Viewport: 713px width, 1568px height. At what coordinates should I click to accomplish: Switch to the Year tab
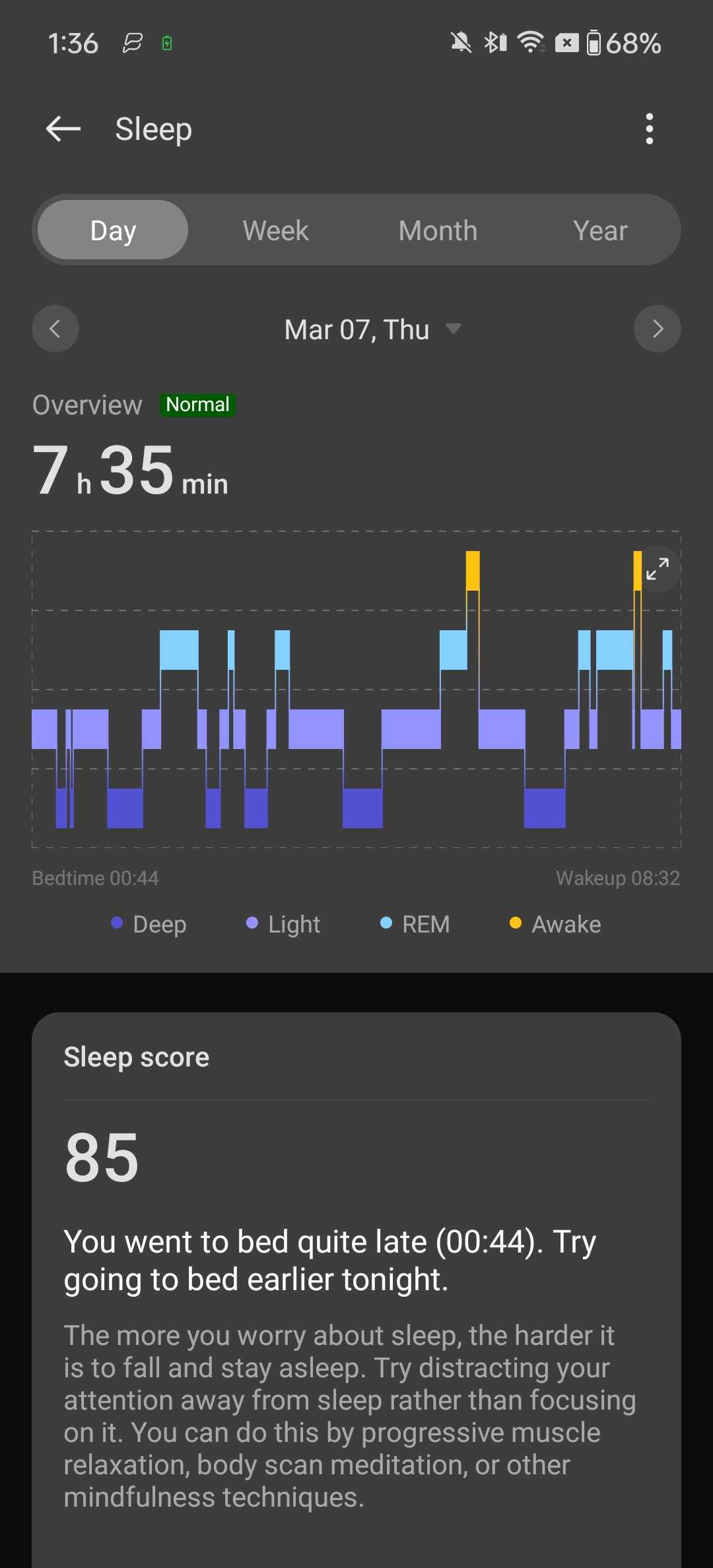coord(600,230)
